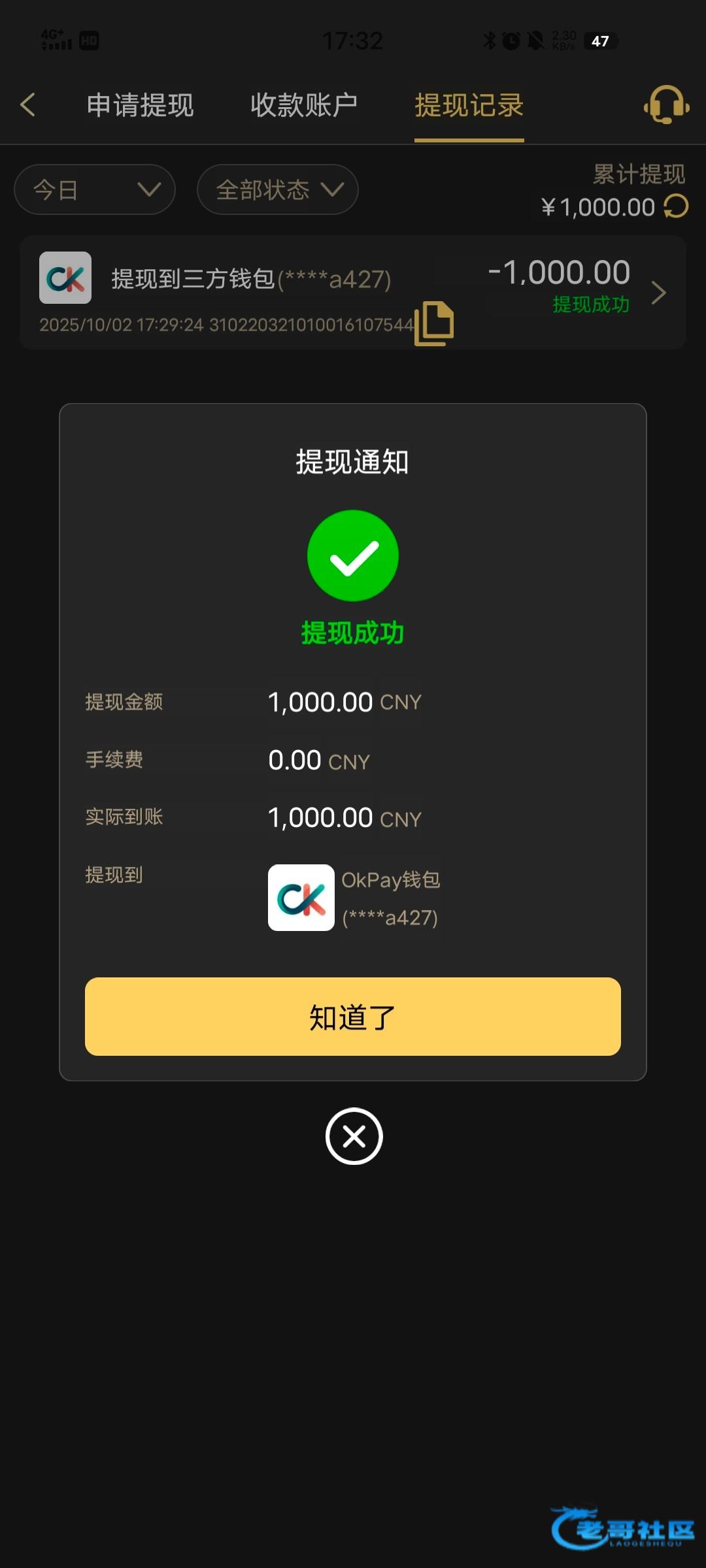Switch to the 收款账户 tab
The height and width of the screenshot is (1568, 706).
click(304, 105)
